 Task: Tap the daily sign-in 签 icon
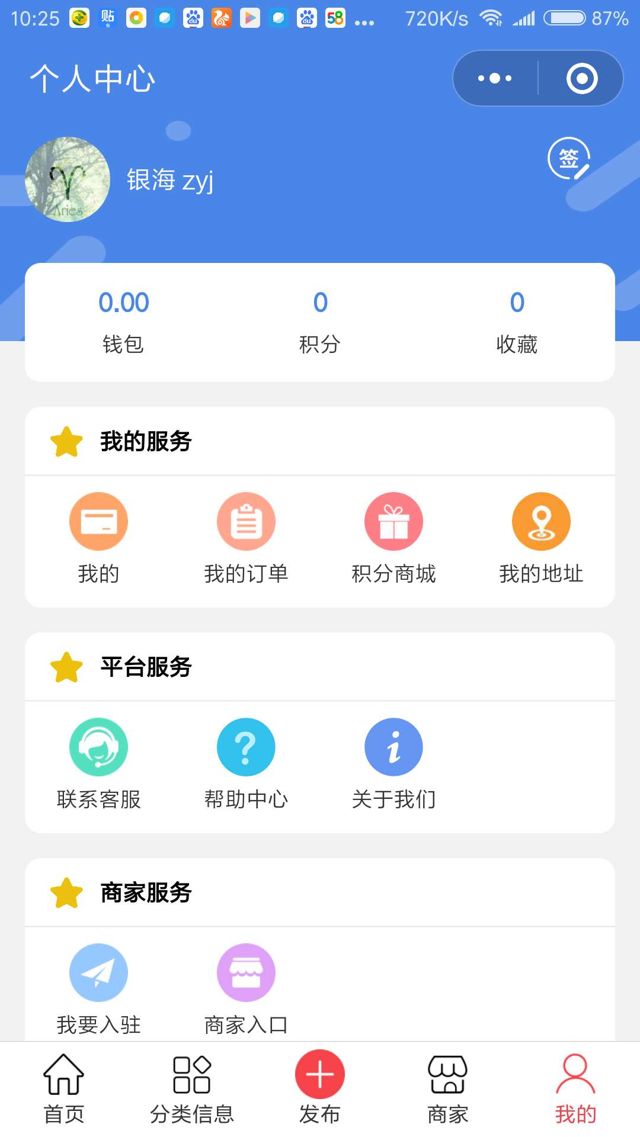[569, 159]
